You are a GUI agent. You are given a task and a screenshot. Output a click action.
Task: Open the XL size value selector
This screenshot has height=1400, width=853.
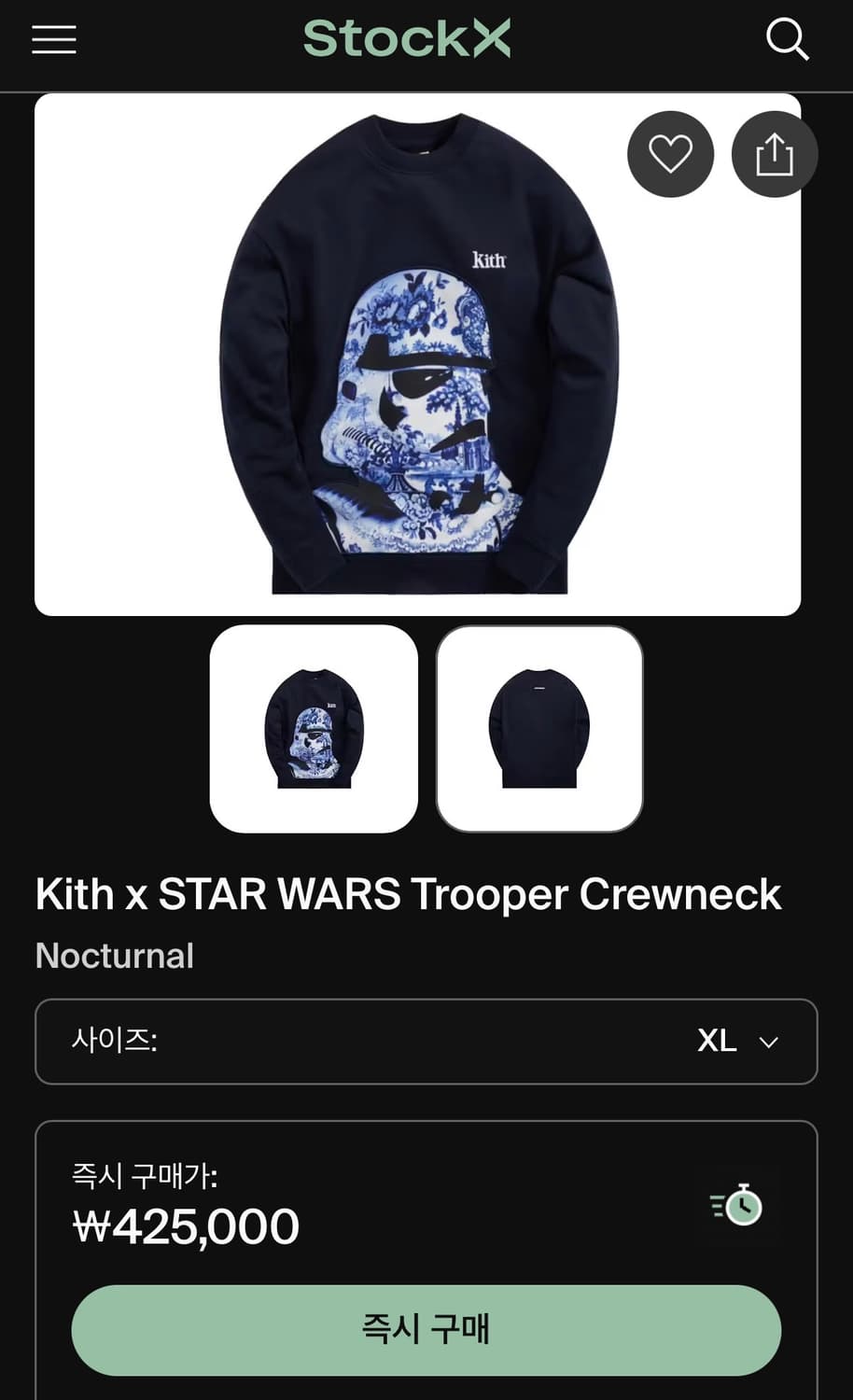click(715, 1042)
